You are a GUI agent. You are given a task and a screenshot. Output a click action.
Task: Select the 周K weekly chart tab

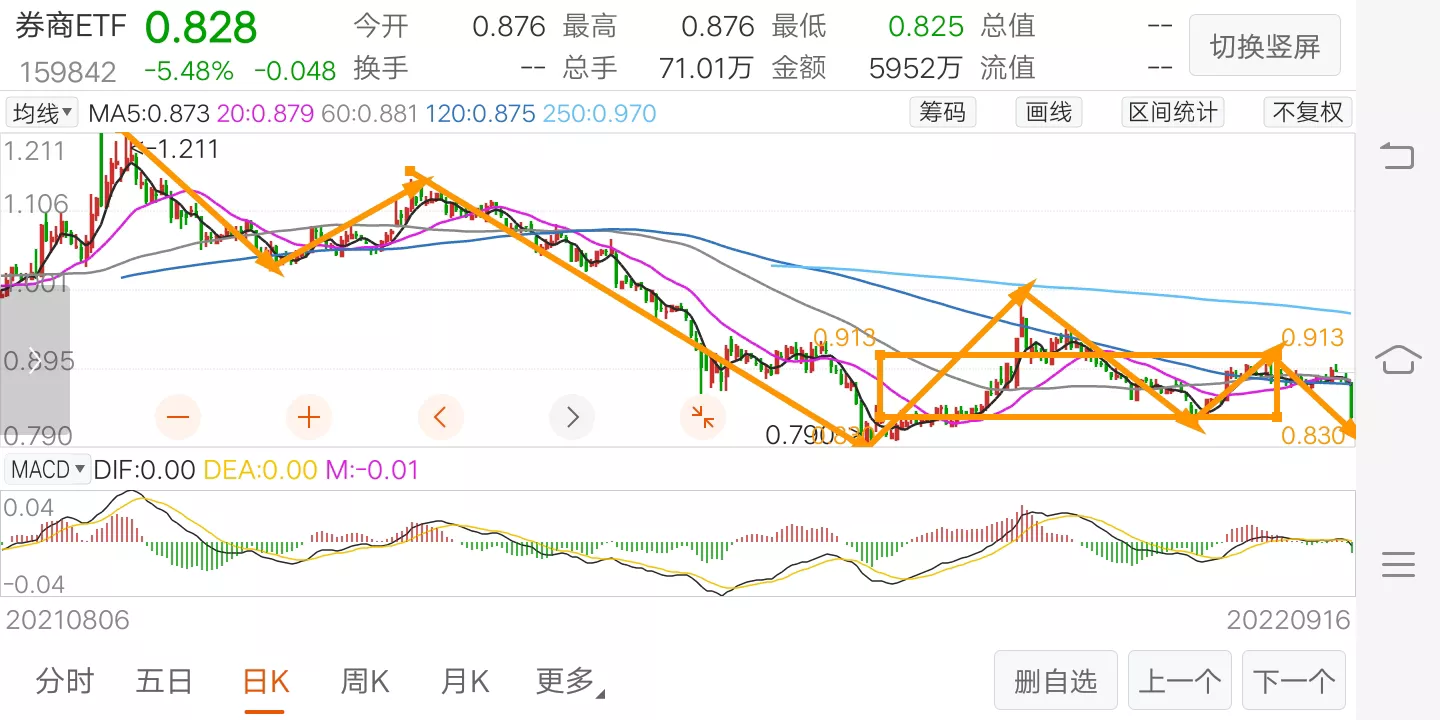click(x=365, y=682)
